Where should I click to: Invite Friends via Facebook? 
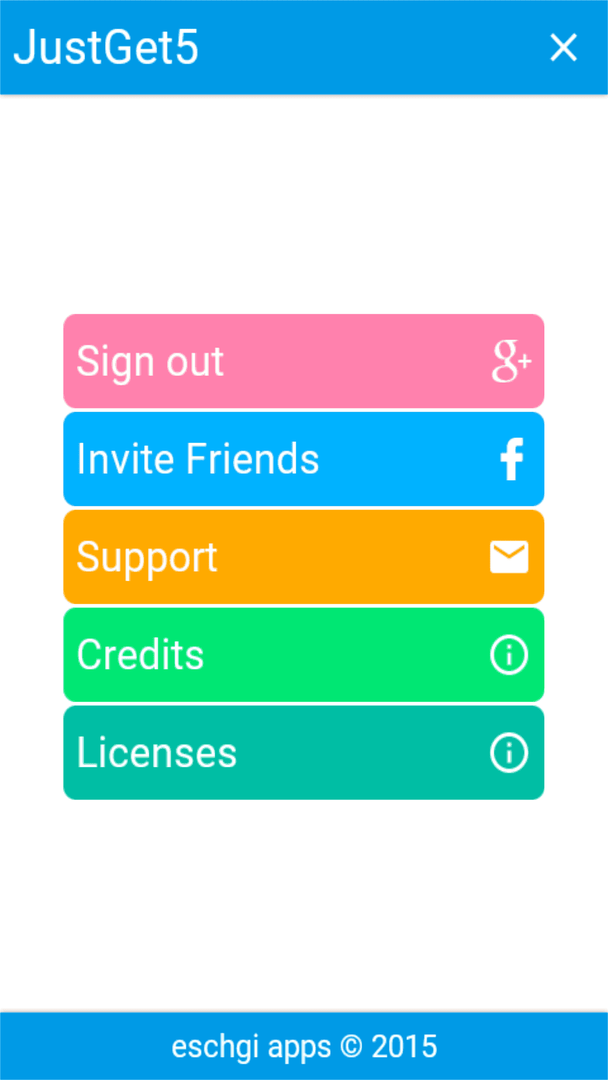pyautogui.click(x=304, y=459)
